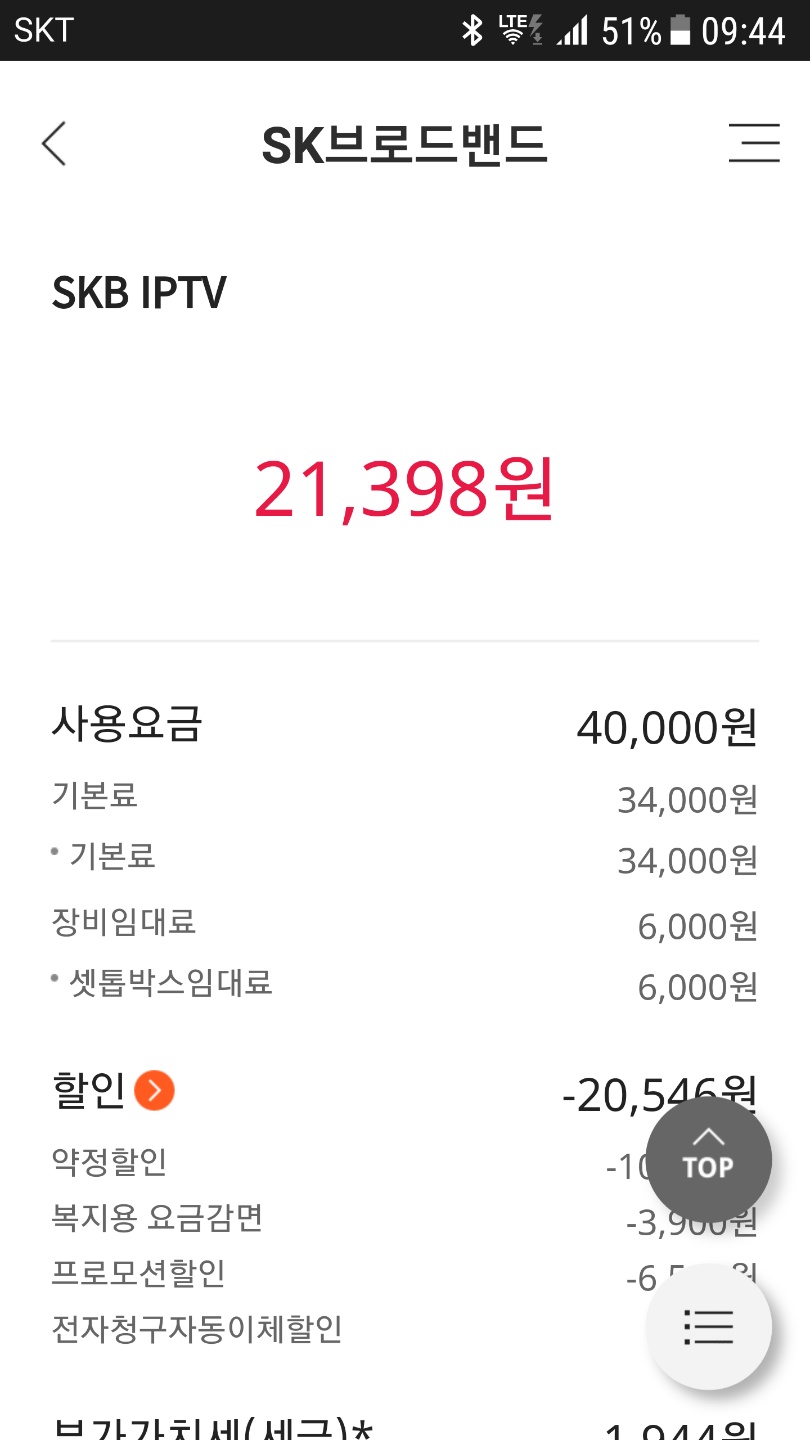Open the hamburger menu
Image resolution: width=810 pixels, height=1440 pixels.
coord(754,144)
